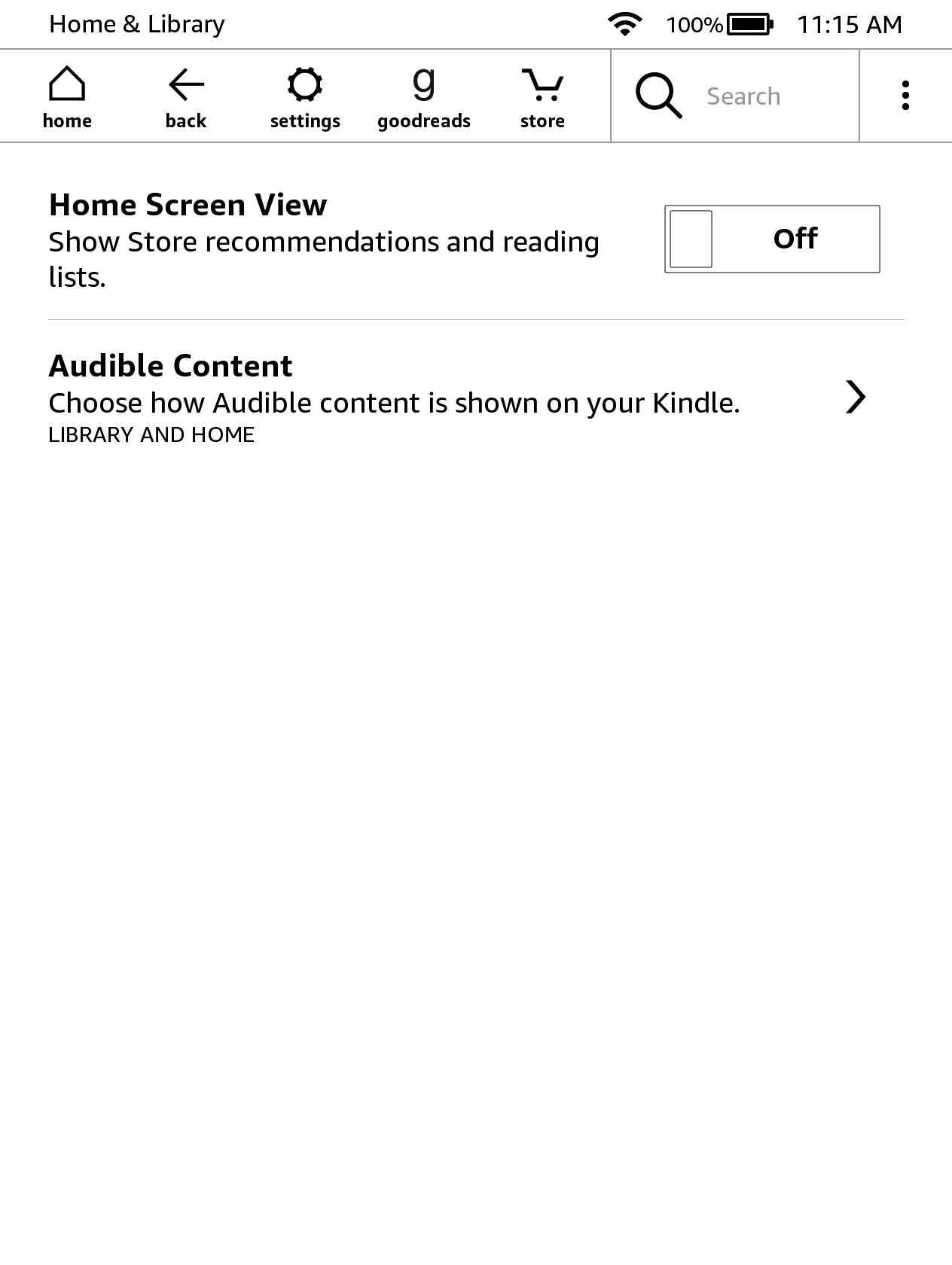
Task: Open the Kindle store
Action: (542, 96)
